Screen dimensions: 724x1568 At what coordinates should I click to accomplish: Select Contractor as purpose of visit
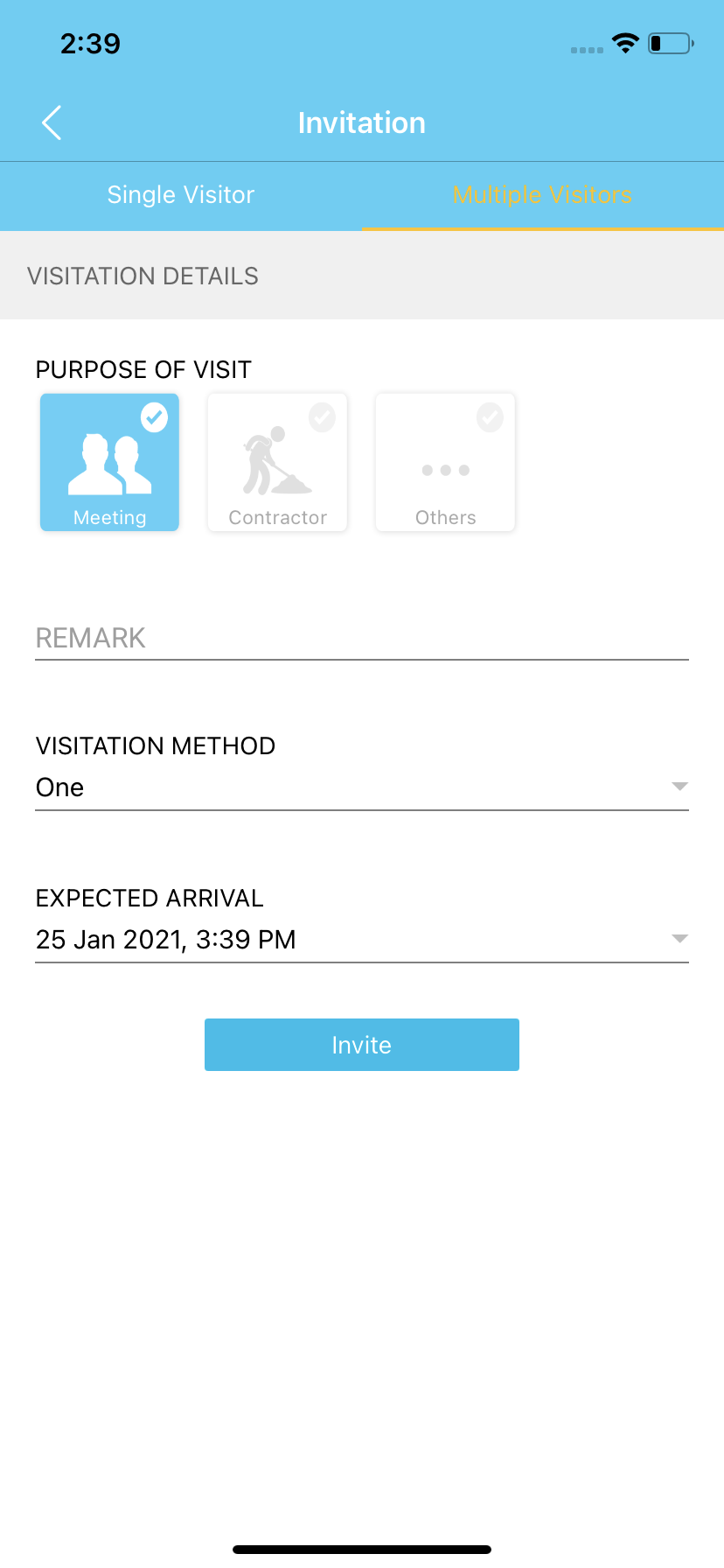click(277, 462)
